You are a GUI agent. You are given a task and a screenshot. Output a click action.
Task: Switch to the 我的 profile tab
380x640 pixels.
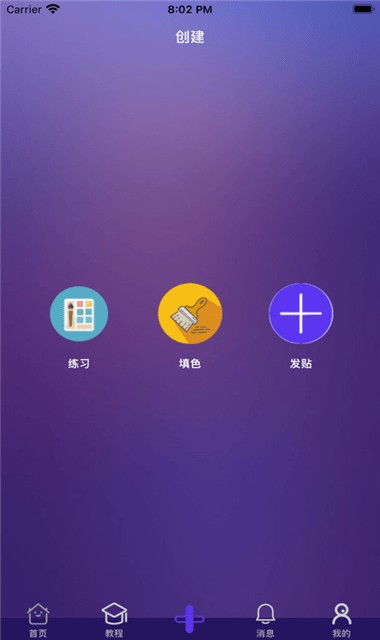click(341, 620)
